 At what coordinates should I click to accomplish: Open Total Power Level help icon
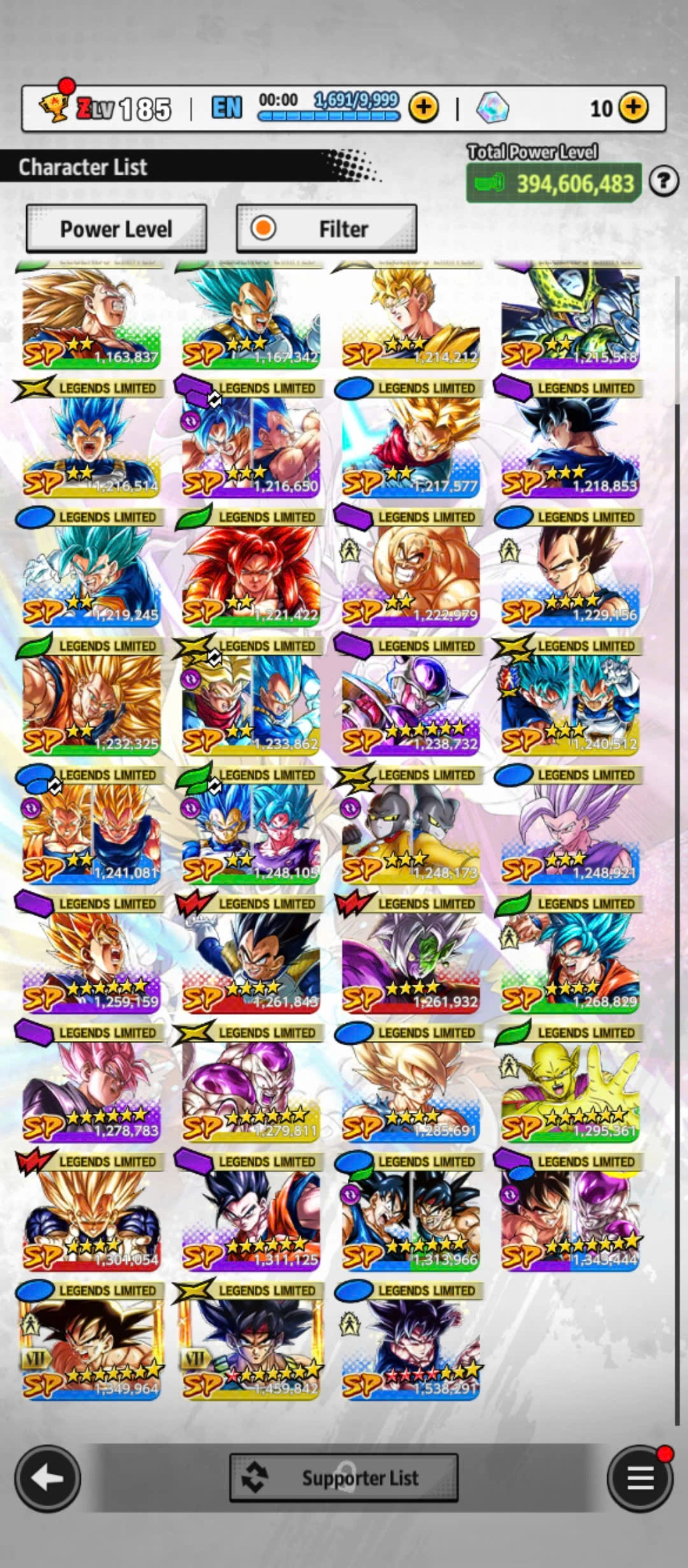click(663, 182)
